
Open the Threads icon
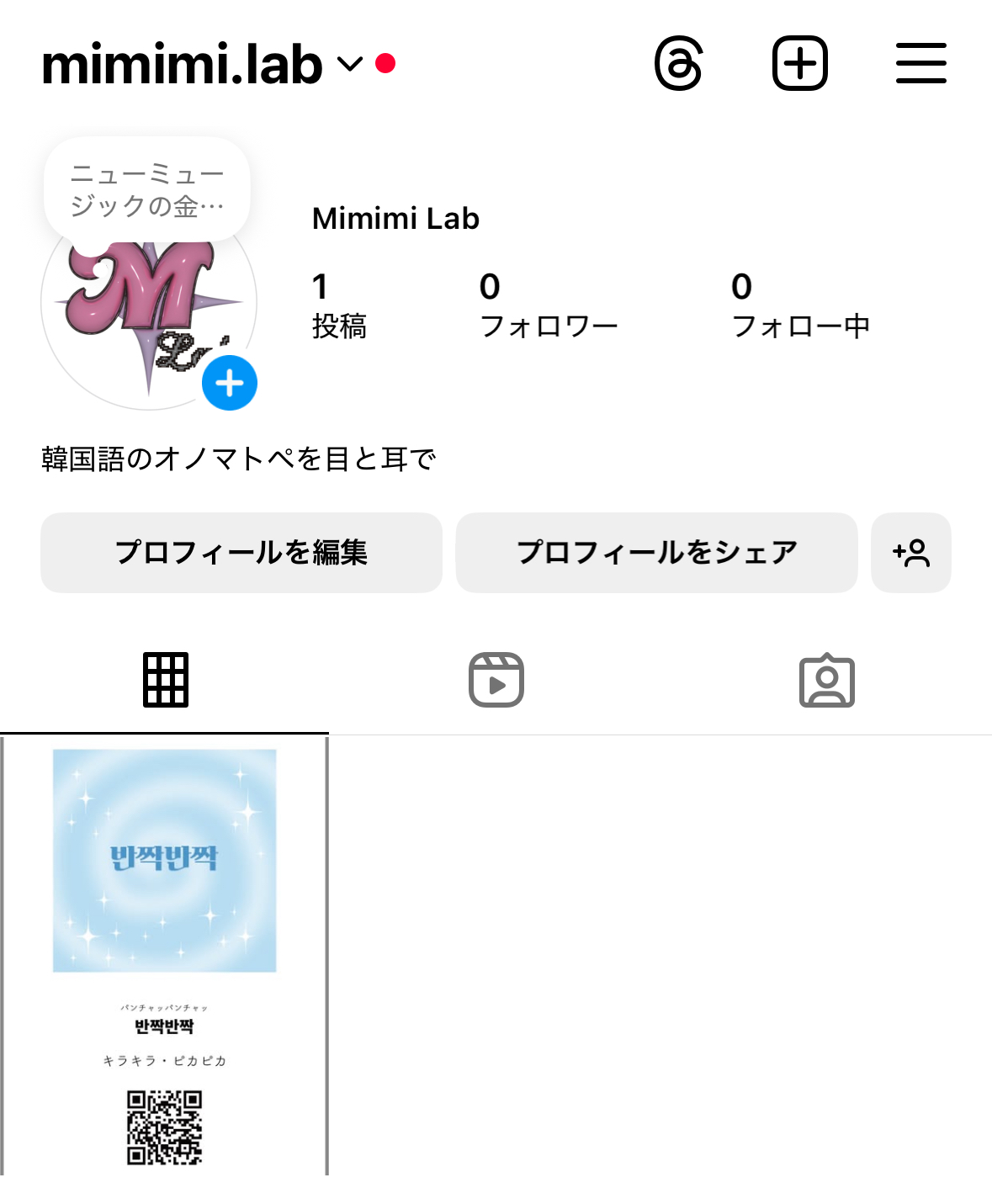point(678,64)
